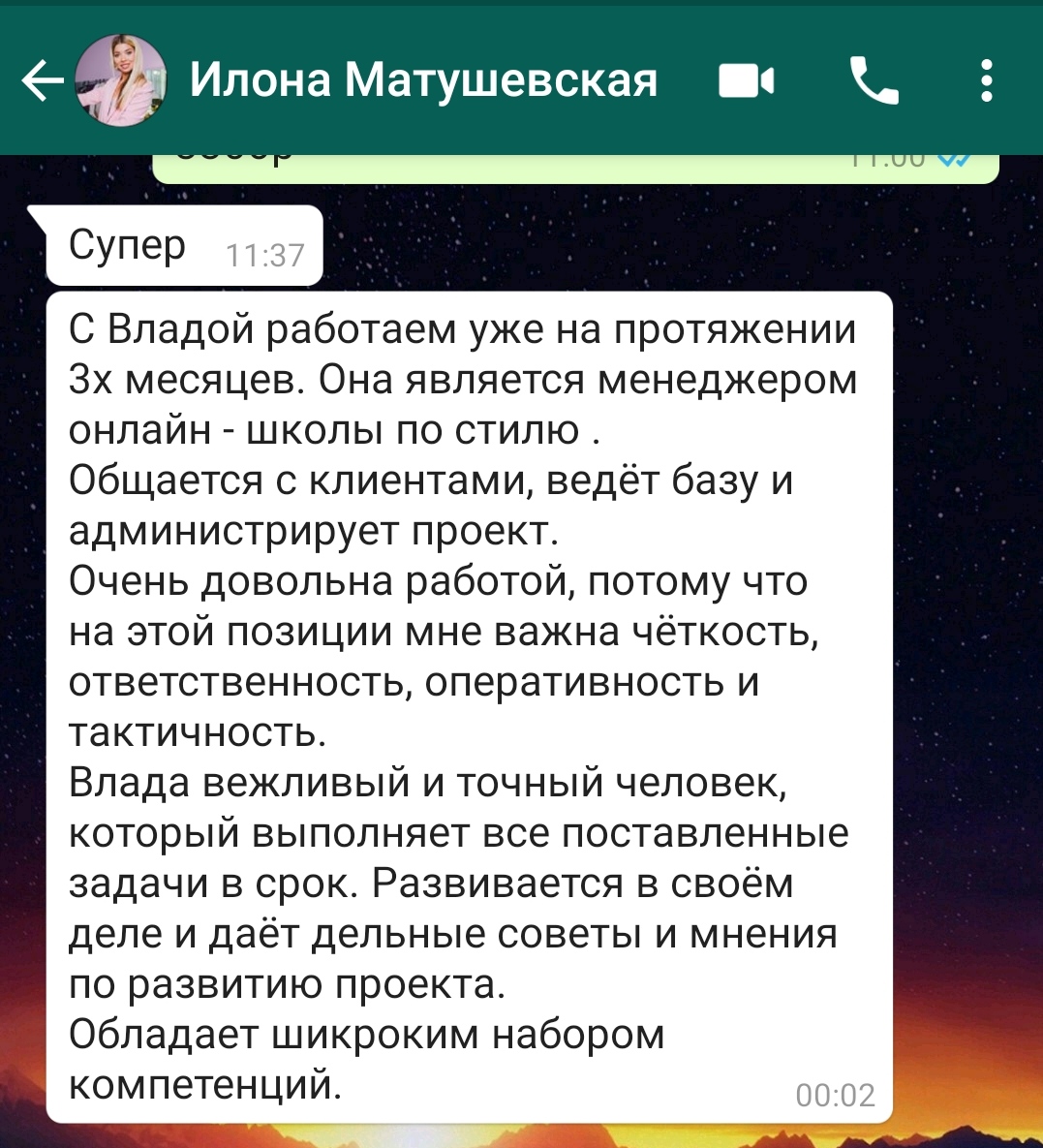Image resolution: width=1043 pixels, height=1148 pixels.
Task: Open Илона Матушевская's profile photo
Action: coord(121,80)
